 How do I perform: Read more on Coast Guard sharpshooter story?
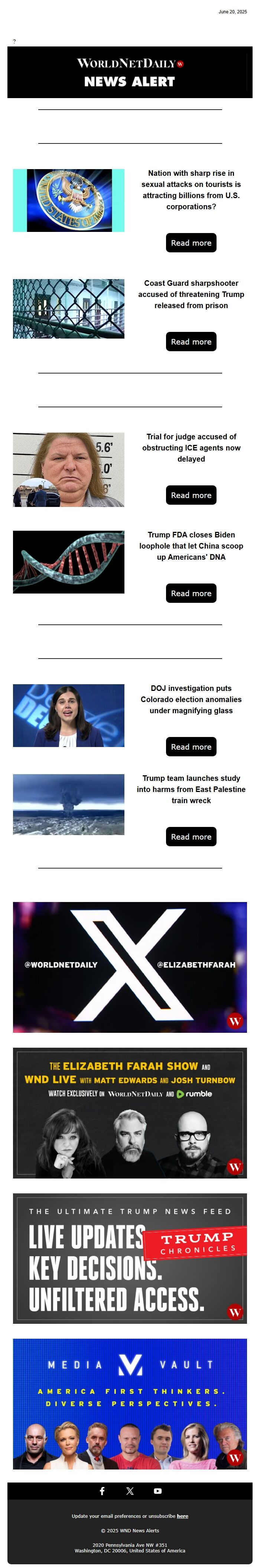click(x=191, y=342)
